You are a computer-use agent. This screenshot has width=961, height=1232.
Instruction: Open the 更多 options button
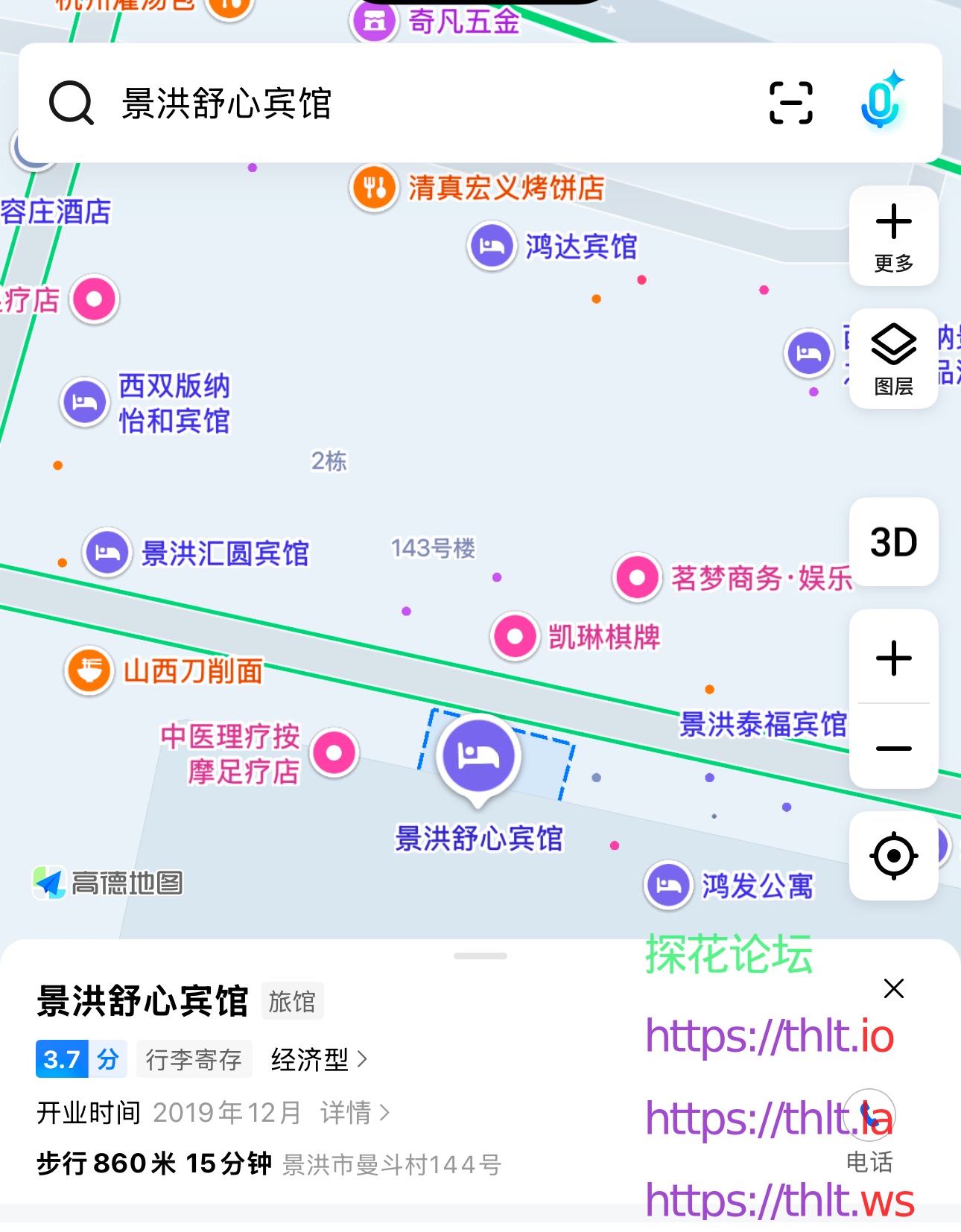(x=893, y=236)
